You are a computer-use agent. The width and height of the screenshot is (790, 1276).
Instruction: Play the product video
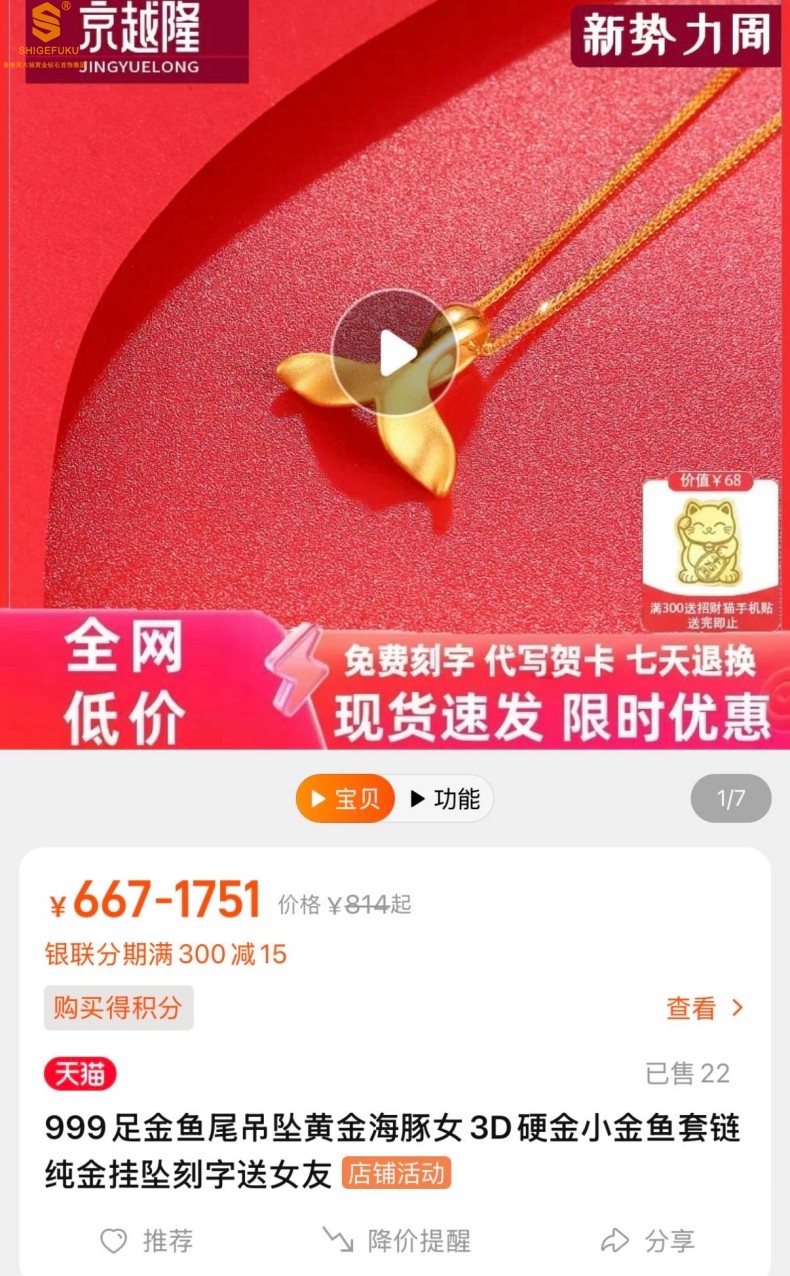394,353
